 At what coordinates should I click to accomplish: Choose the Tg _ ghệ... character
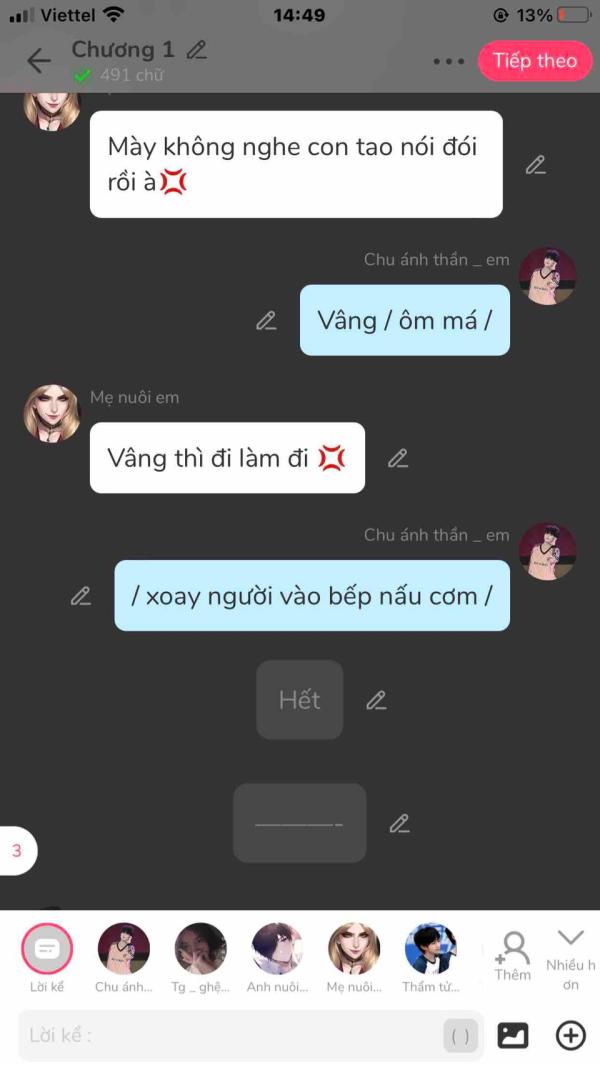point(200,950)
